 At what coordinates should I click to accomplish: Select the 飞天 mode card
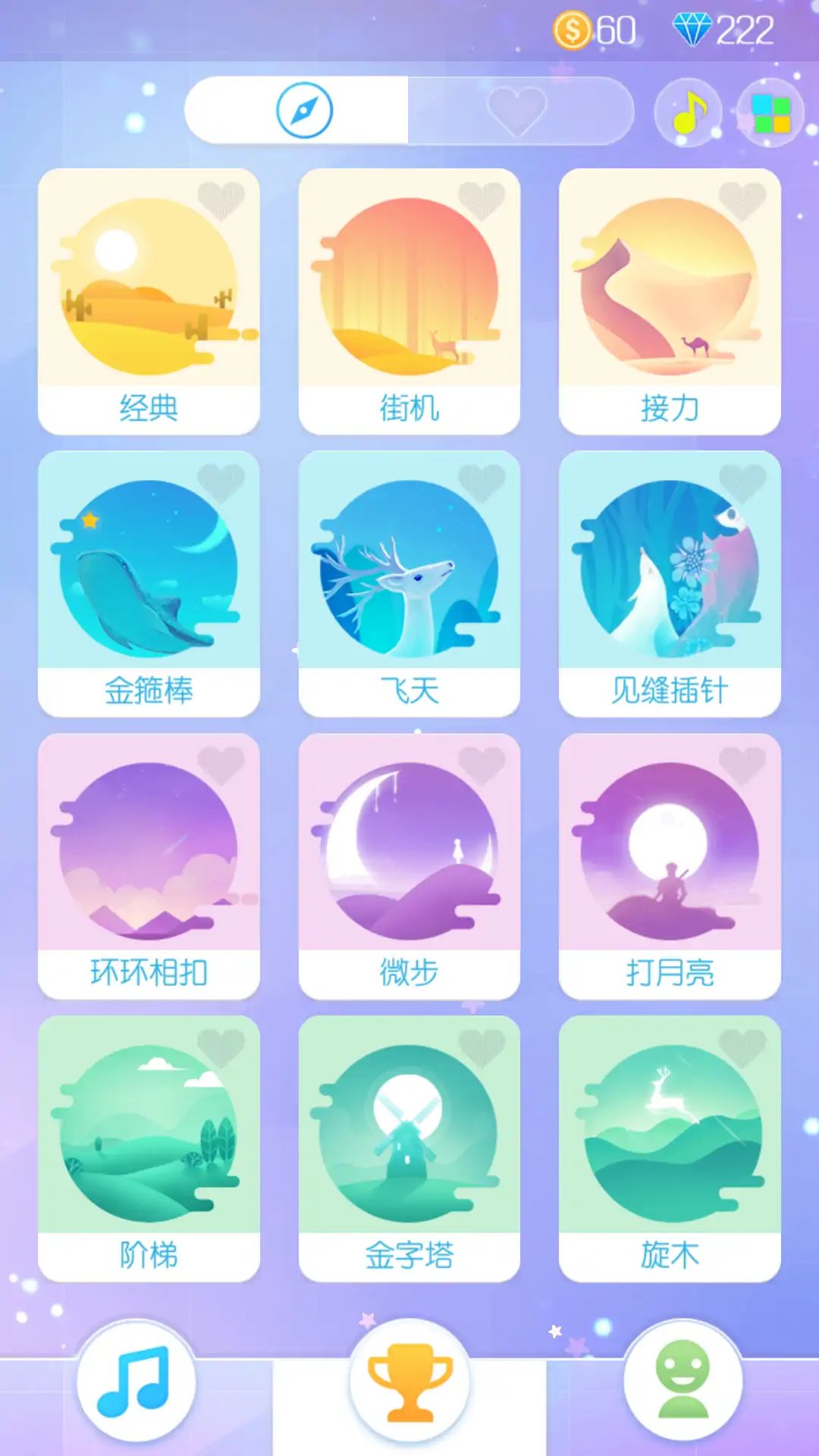click(x=409, y=582)
